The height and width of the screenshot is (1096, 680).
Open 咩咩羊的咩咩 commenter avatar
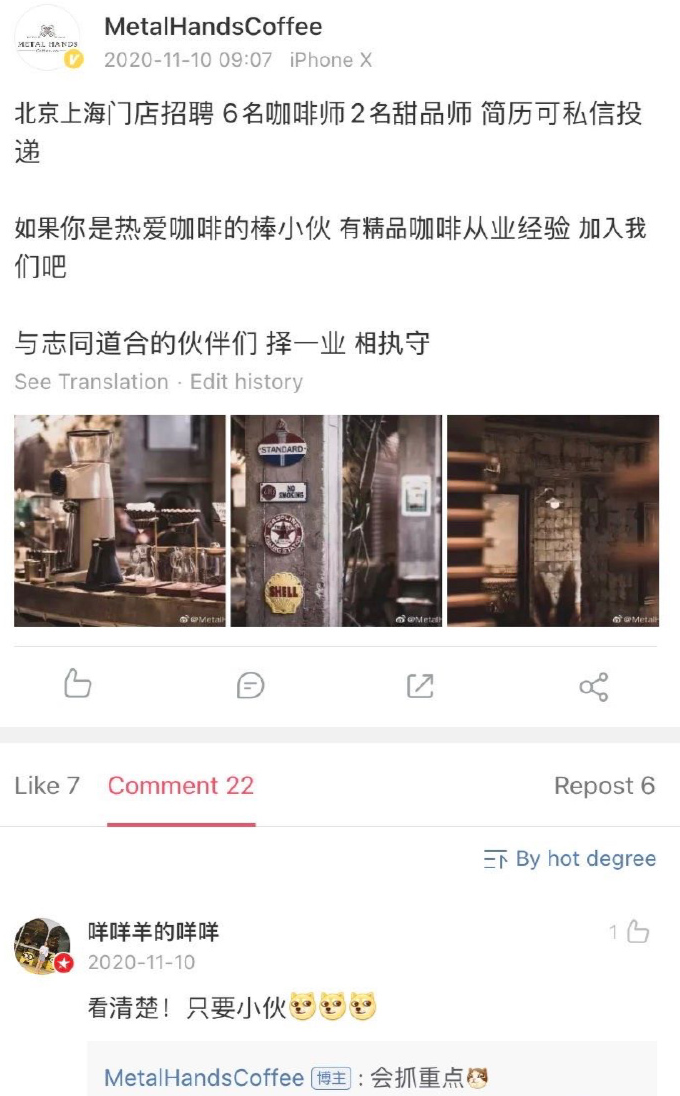[43, 946]
